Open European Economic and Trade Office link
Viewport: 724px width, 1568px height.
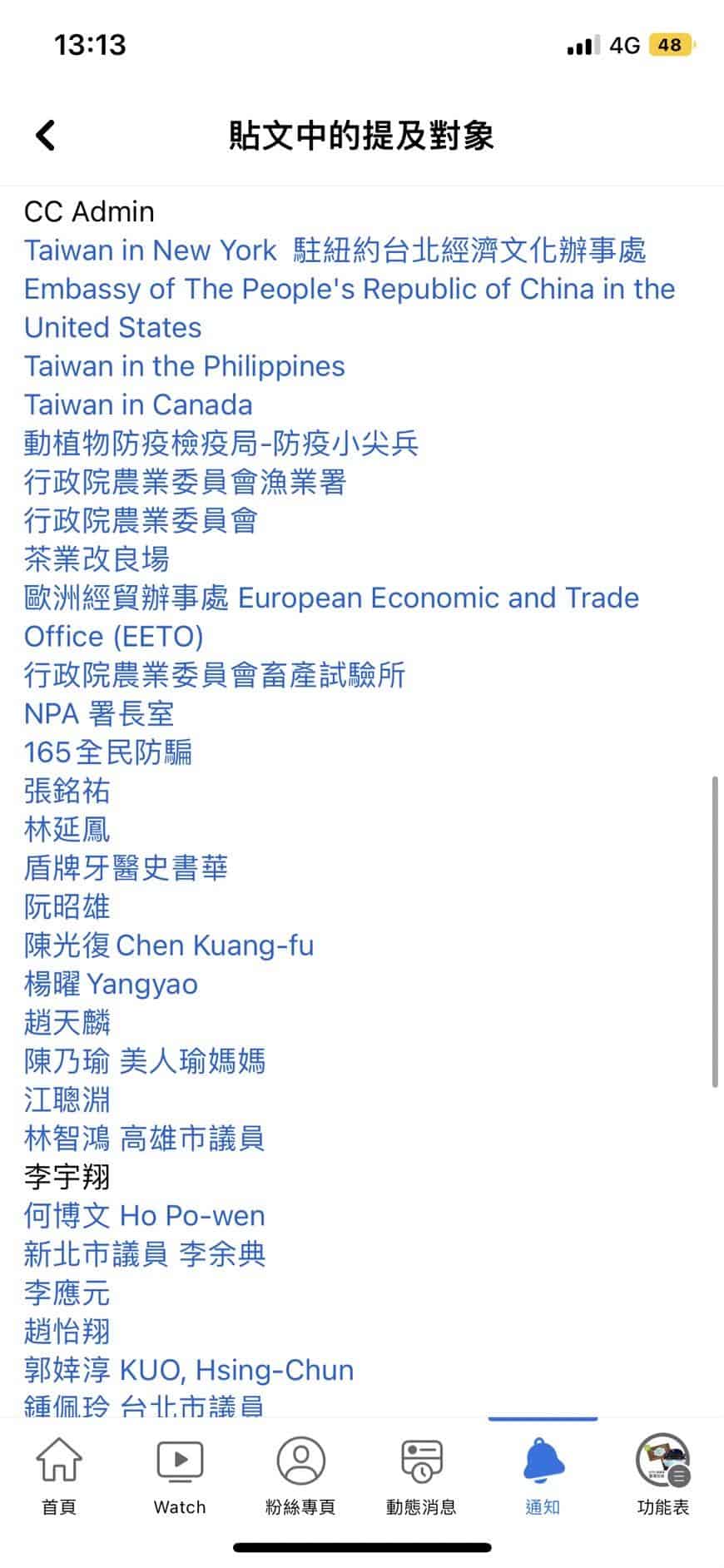click(x=331, y=617)
